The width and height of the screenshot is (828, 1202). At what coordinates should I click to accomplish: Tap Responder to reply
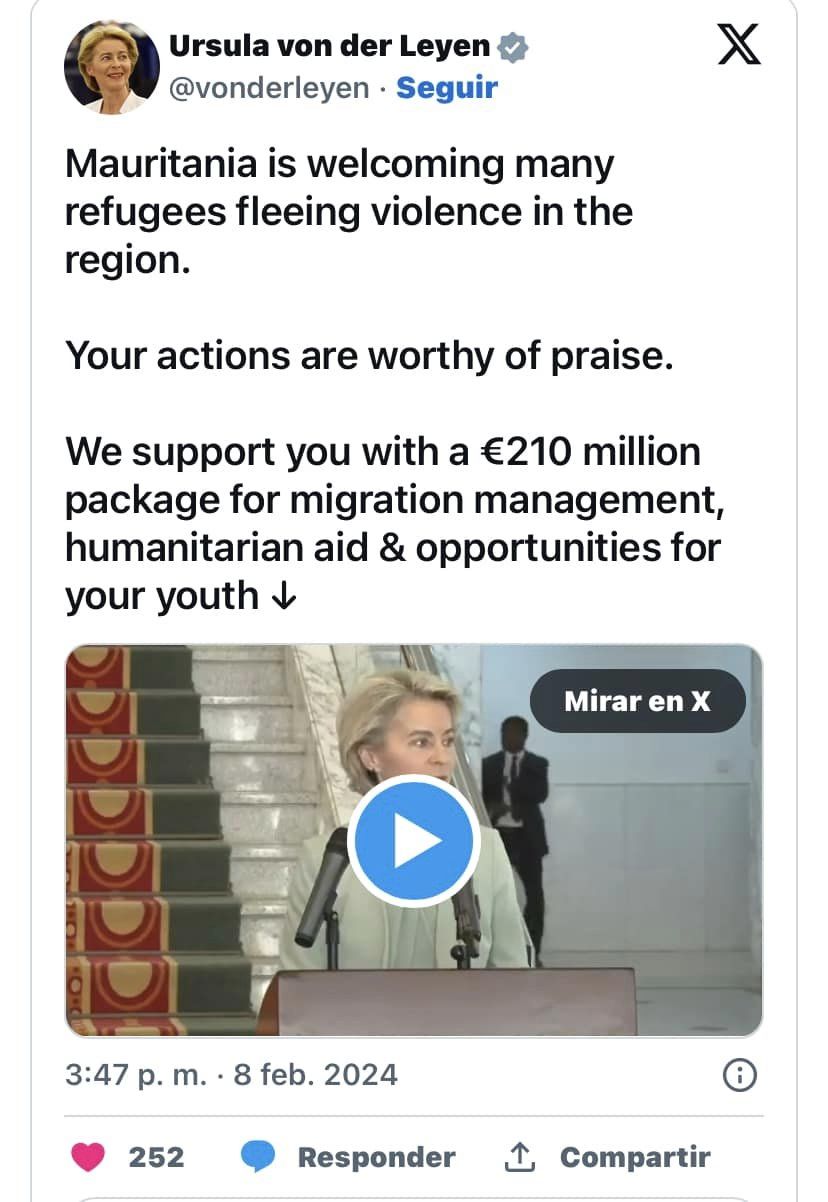click(375, 1157)
